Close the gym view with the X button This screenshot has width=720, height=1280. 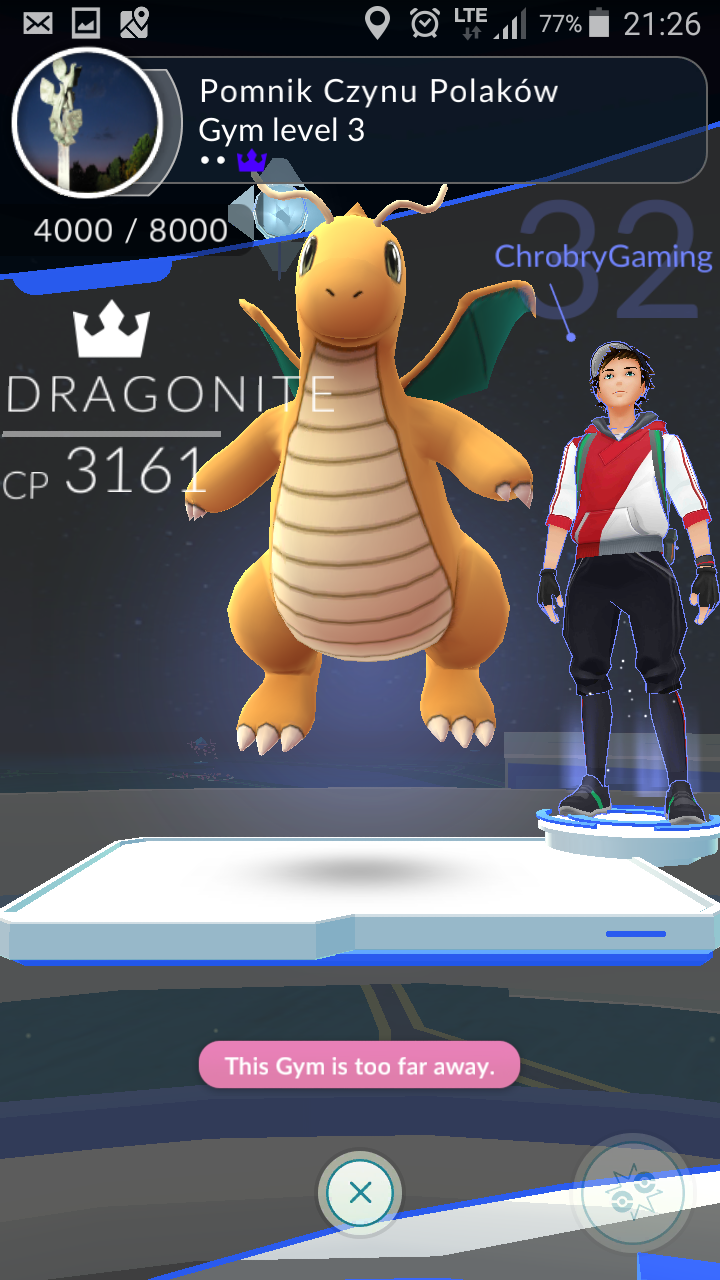360,1192
